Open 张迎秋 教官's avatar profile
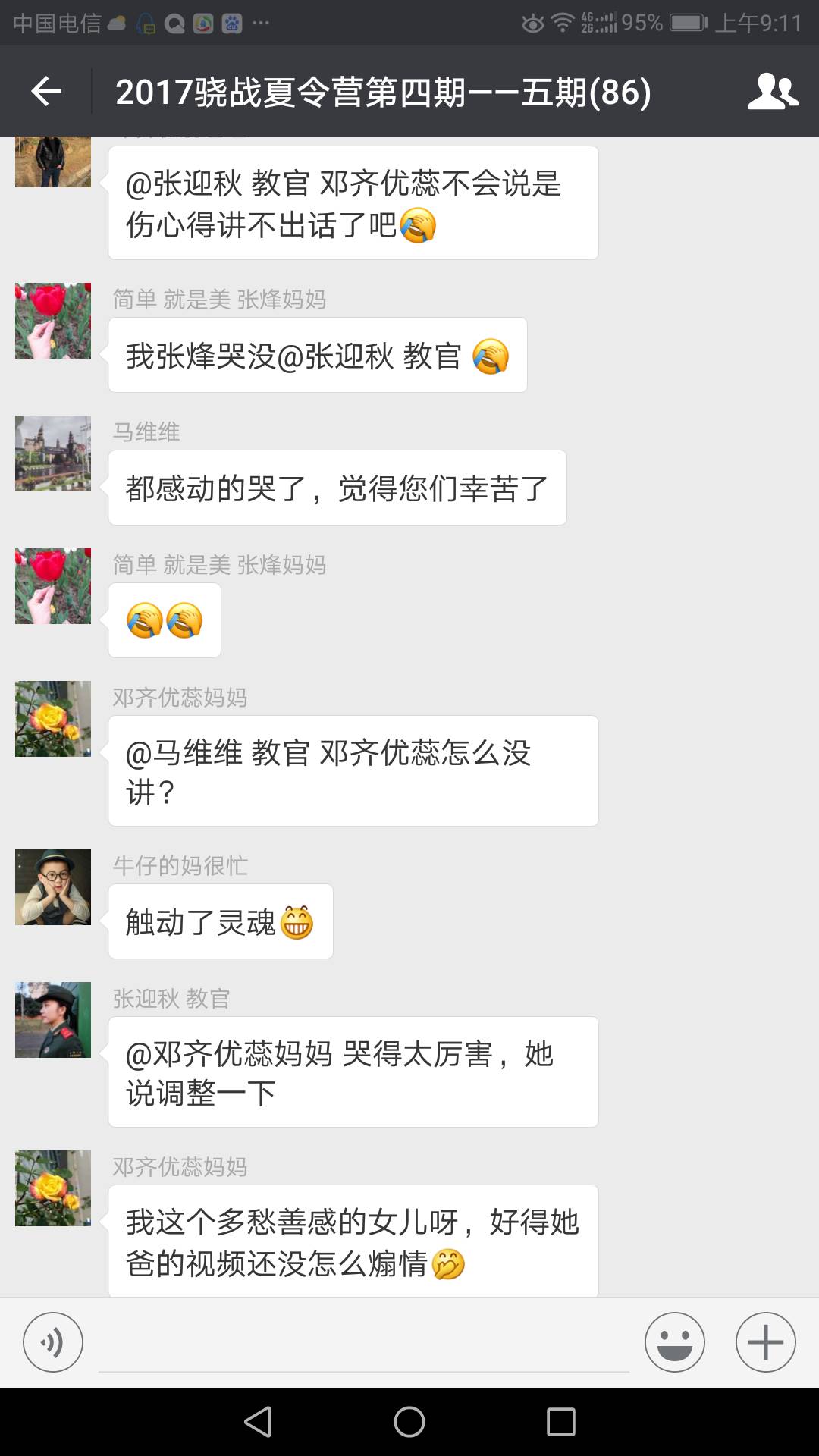The width and height of the screenshot is (819, 1456). pyautogui.click(x=53, y=1020)
